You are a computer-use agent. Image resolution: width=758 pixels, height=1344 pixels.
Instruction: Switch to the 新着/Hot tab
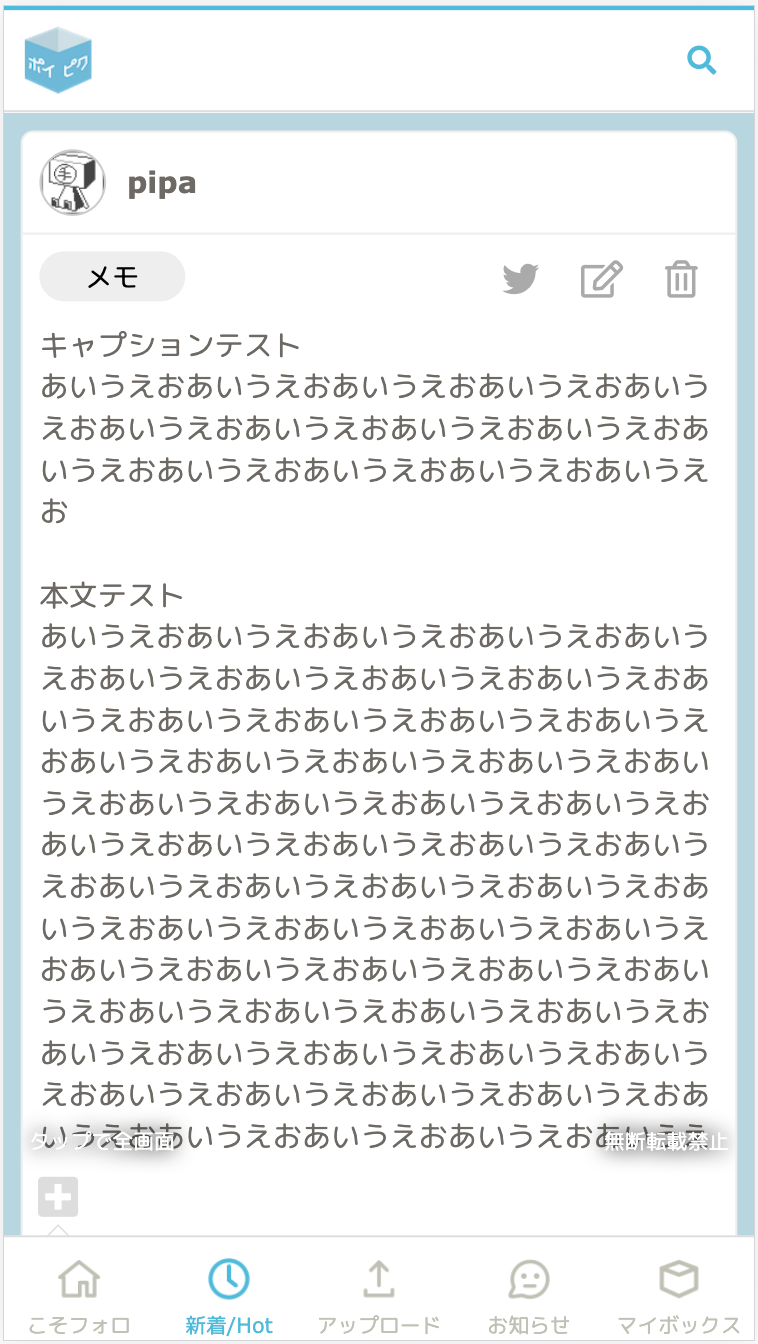229,1296
